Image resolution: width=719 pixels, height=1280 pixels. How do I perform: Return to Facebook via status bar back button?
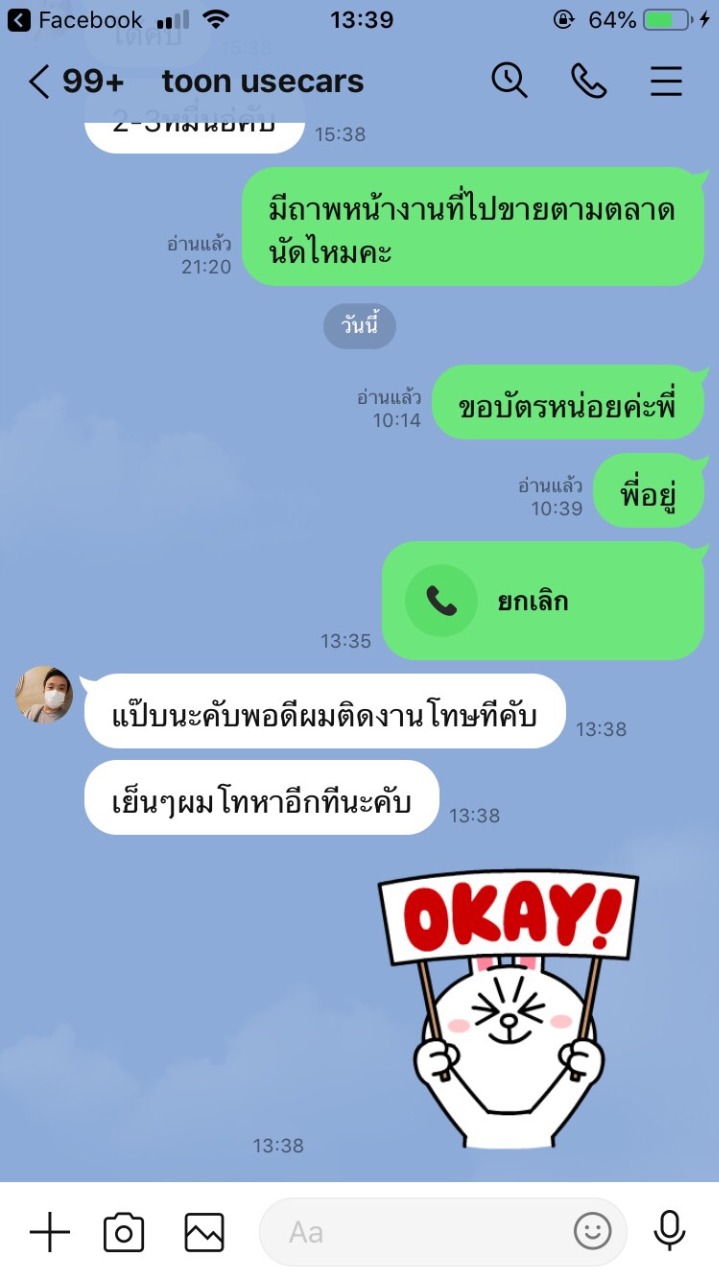pyautogui.click(x=75, y=19)
